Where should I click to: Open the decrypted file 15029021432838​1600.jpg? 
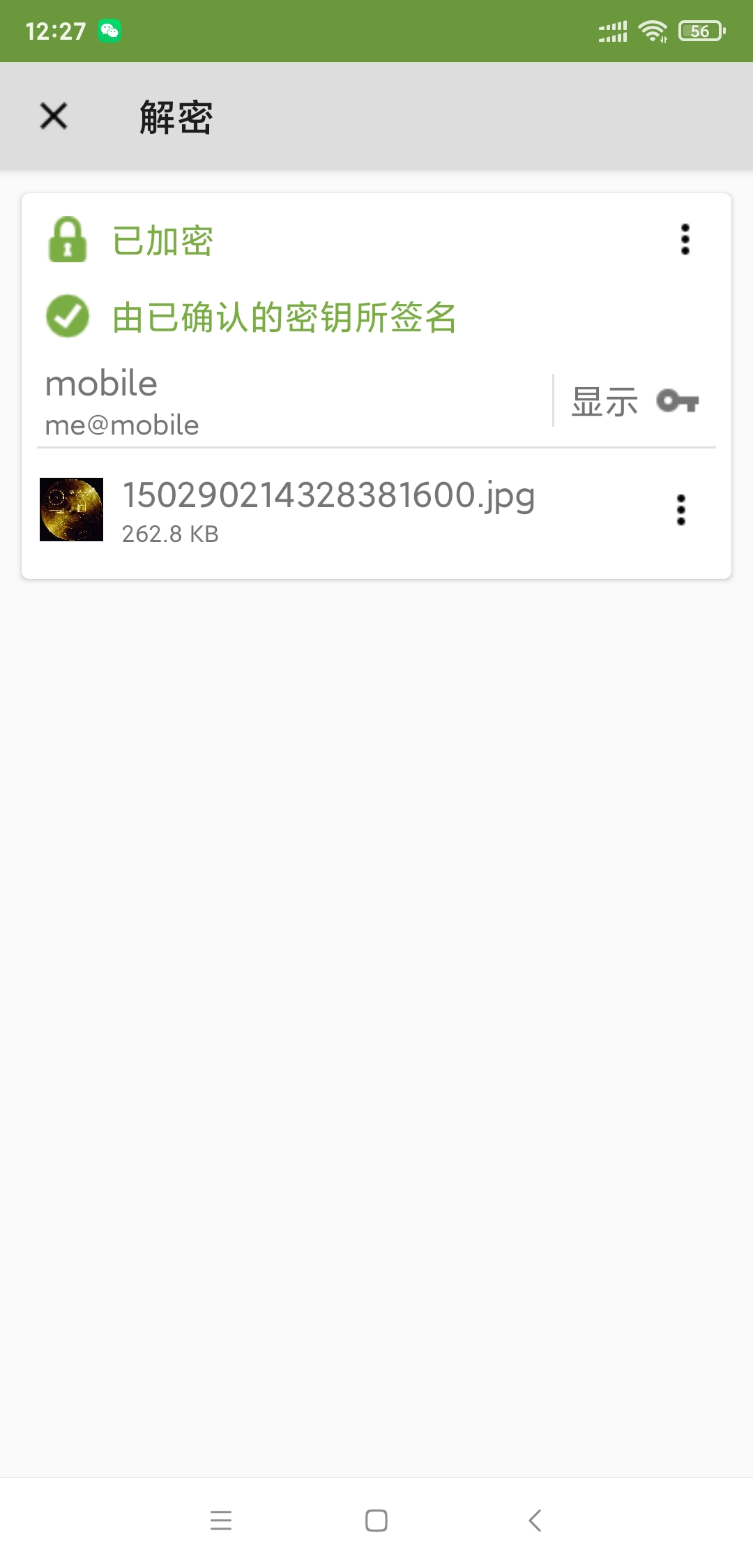tap(328, 509)
